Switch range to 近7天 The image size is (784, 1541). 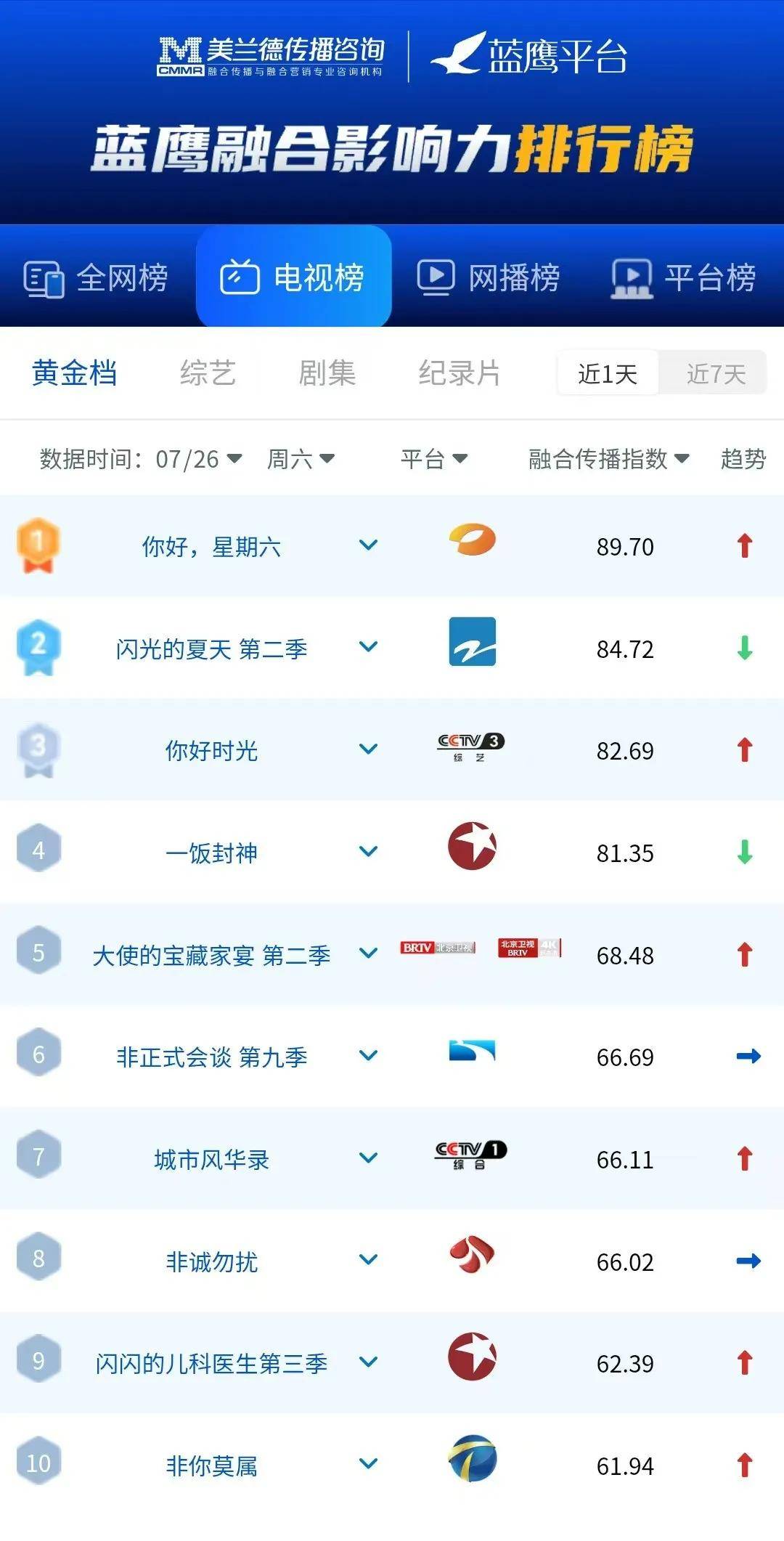coord(716,374)
